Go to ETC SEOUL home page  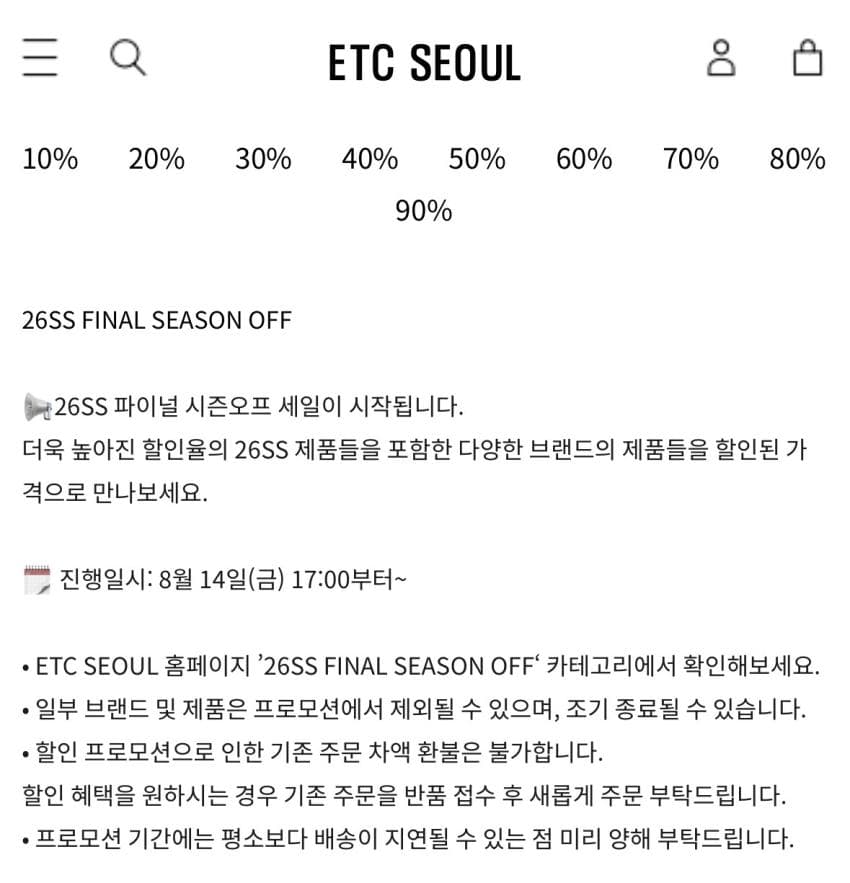(425, 63)
